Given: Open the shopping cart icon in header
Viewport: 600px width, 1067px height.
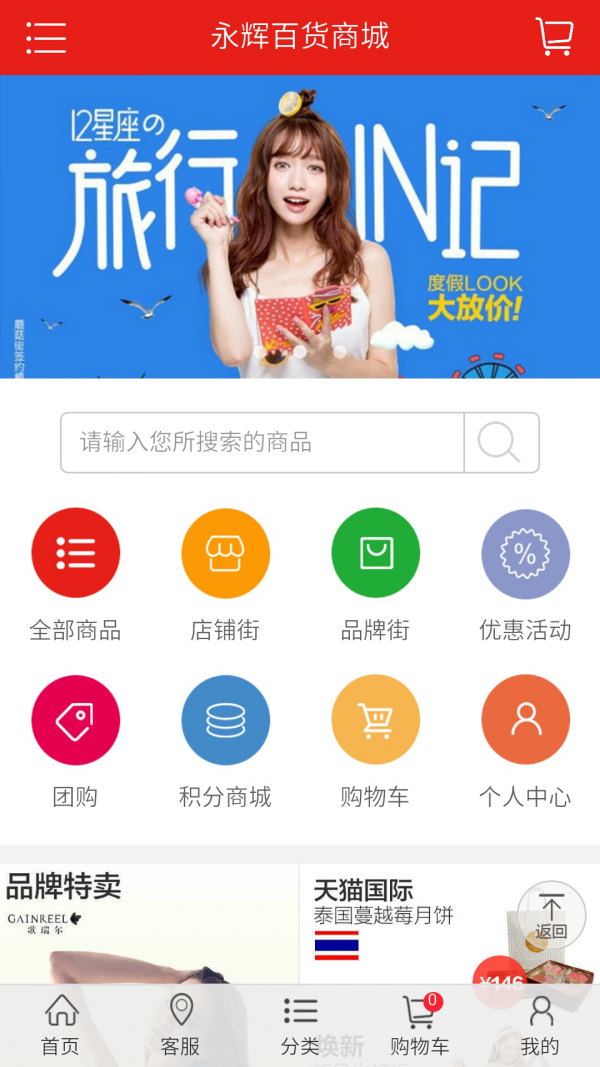Looking at the screenshot, I should pos(554,37).
